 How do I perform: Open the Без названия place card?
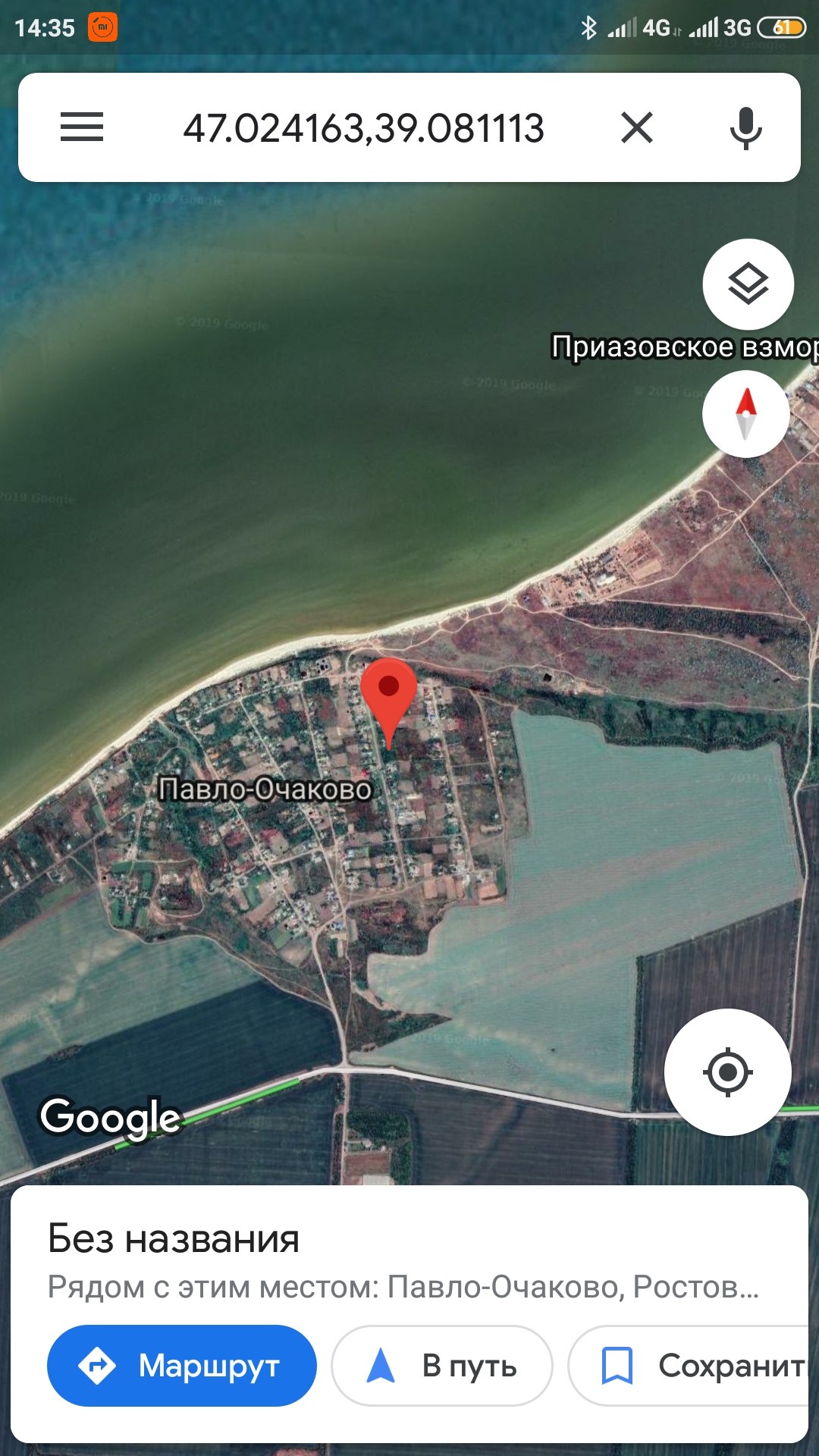tap(174, 1239)
